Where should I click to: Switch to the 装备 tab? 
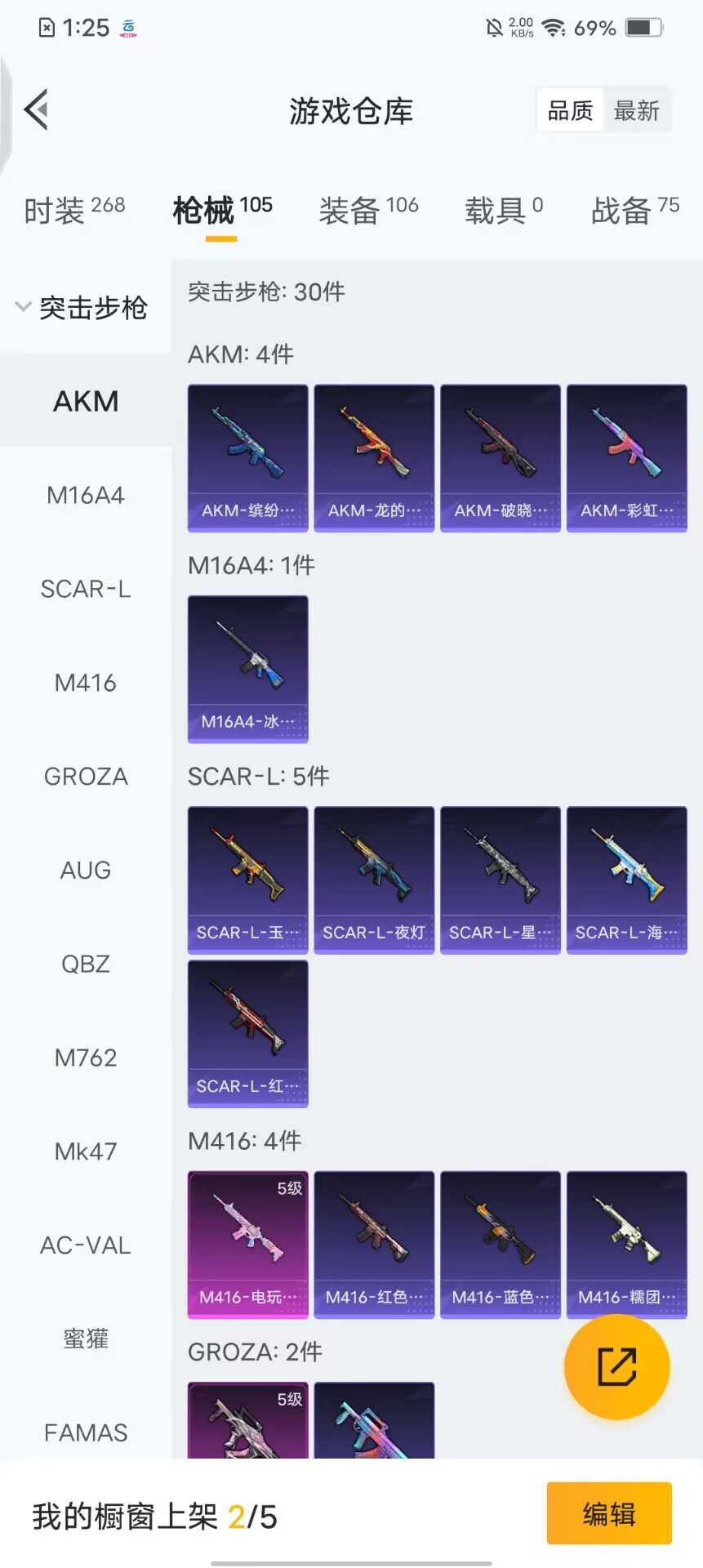368,210
